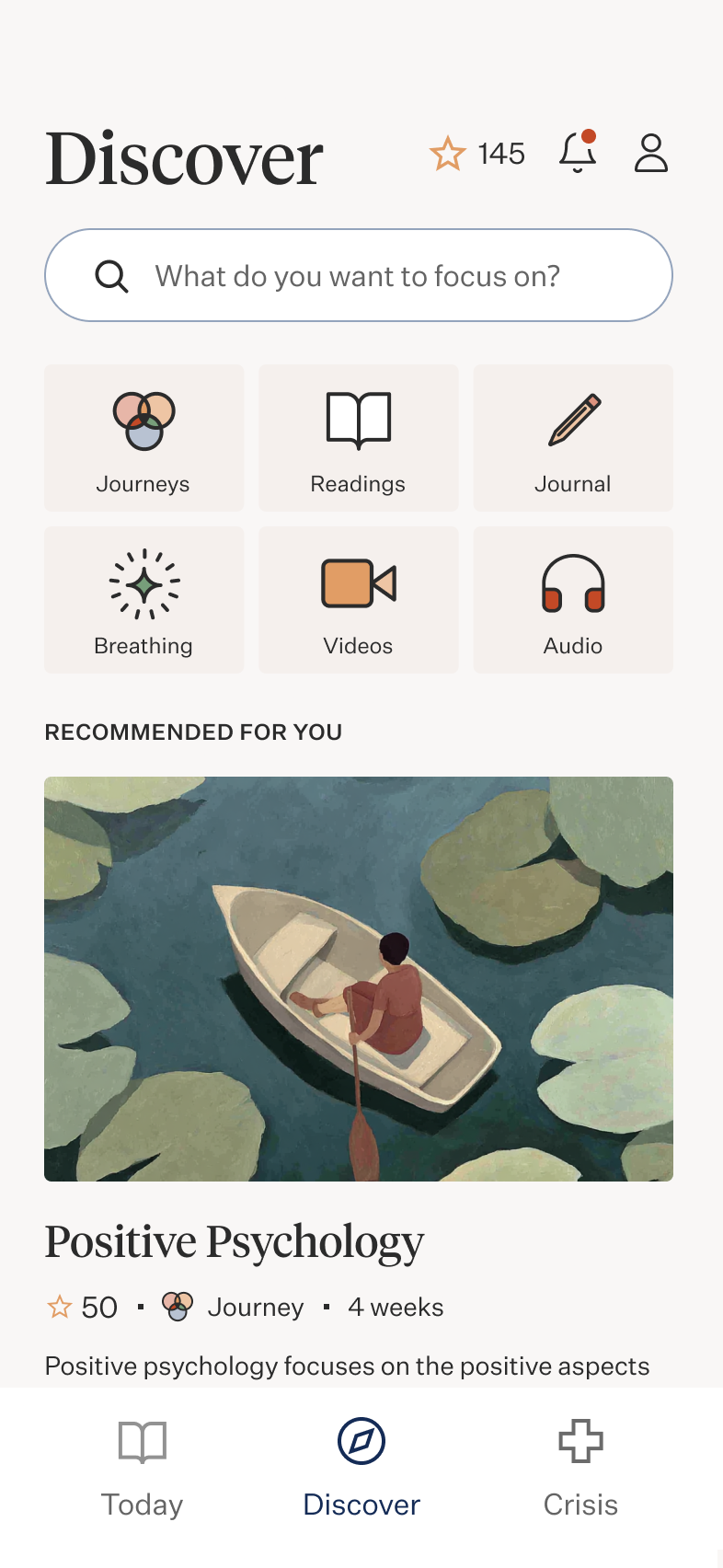Open your profile account icon
Image resolution: width=723 pixels, height=1568 pixels.
[651, 154]
